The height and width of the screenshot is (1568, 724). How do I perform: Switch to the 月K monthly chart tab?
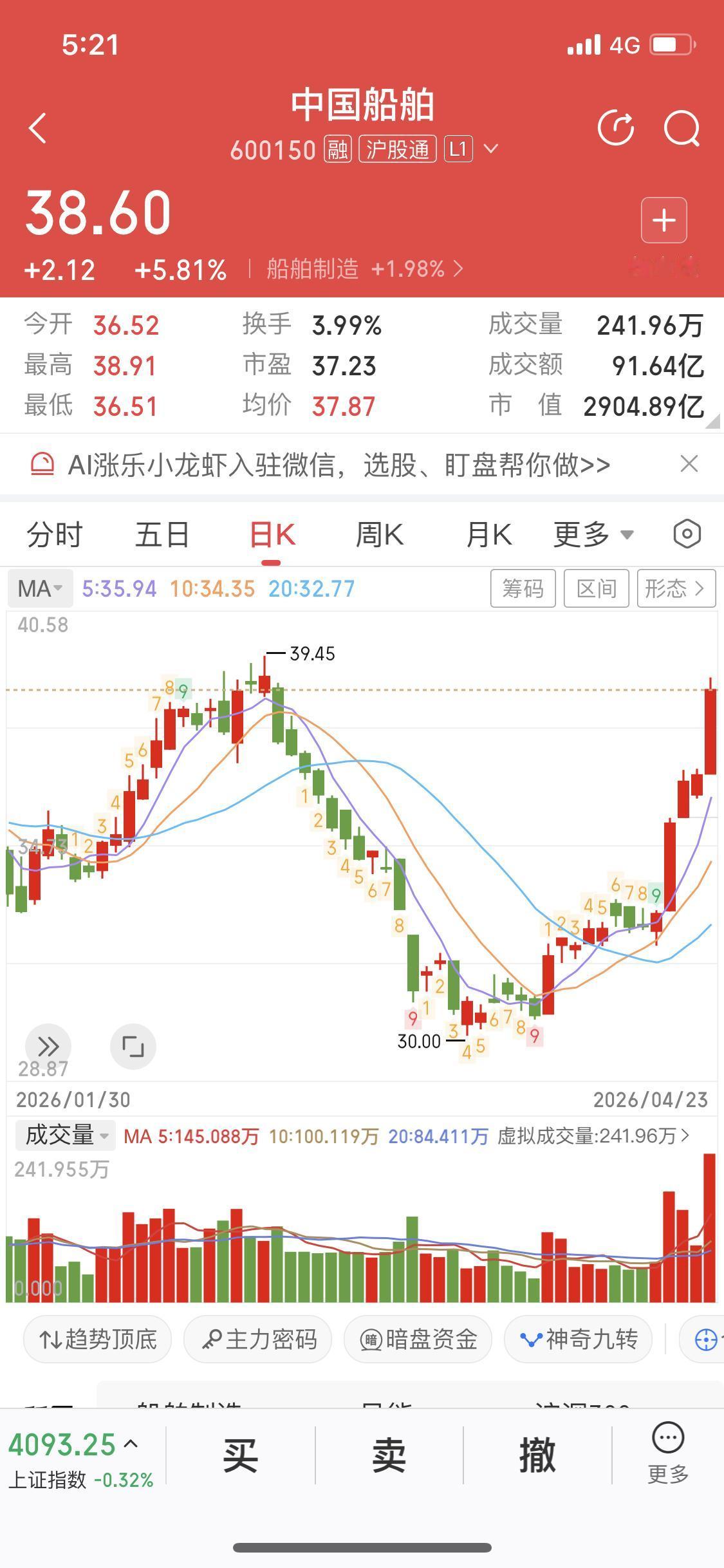488,534
